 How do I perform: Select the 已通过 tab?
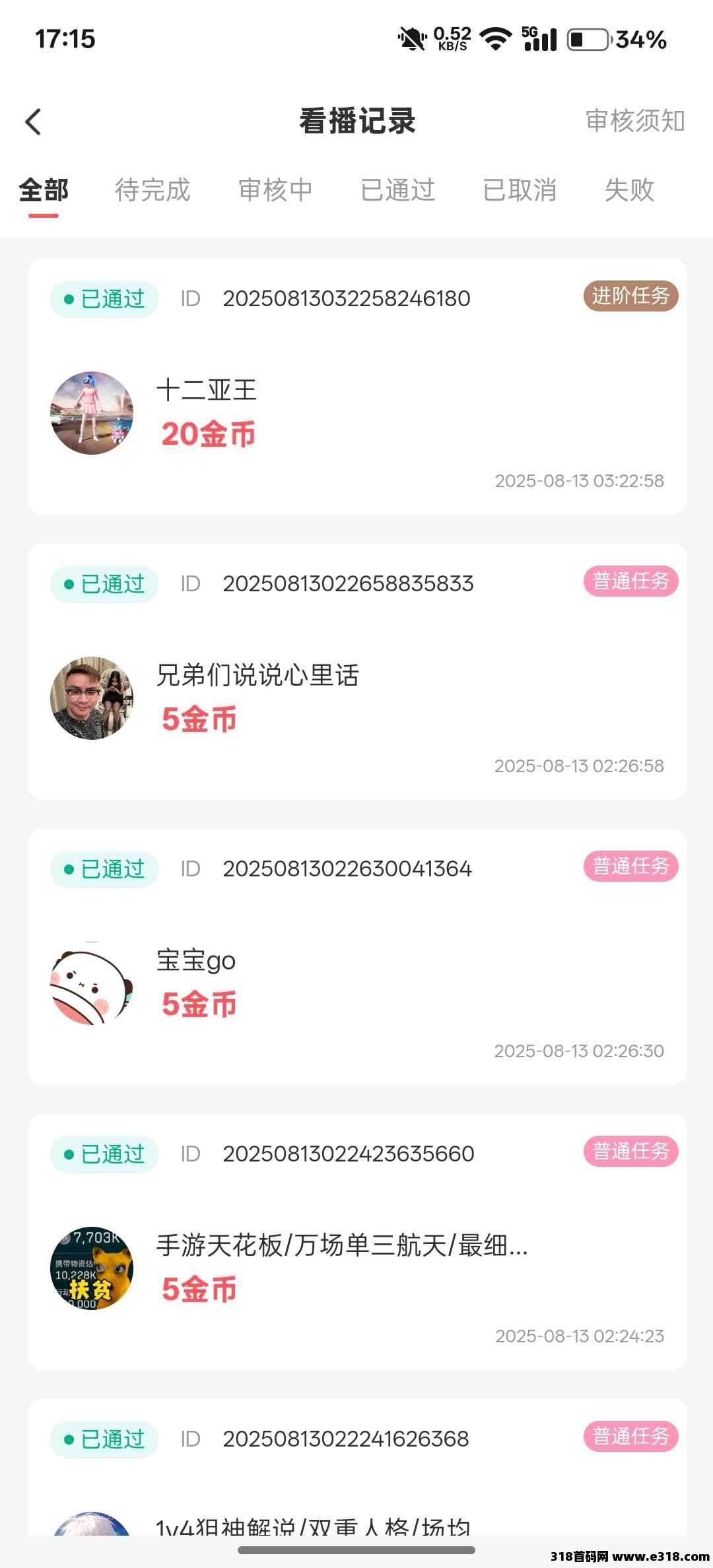(397, 191)
